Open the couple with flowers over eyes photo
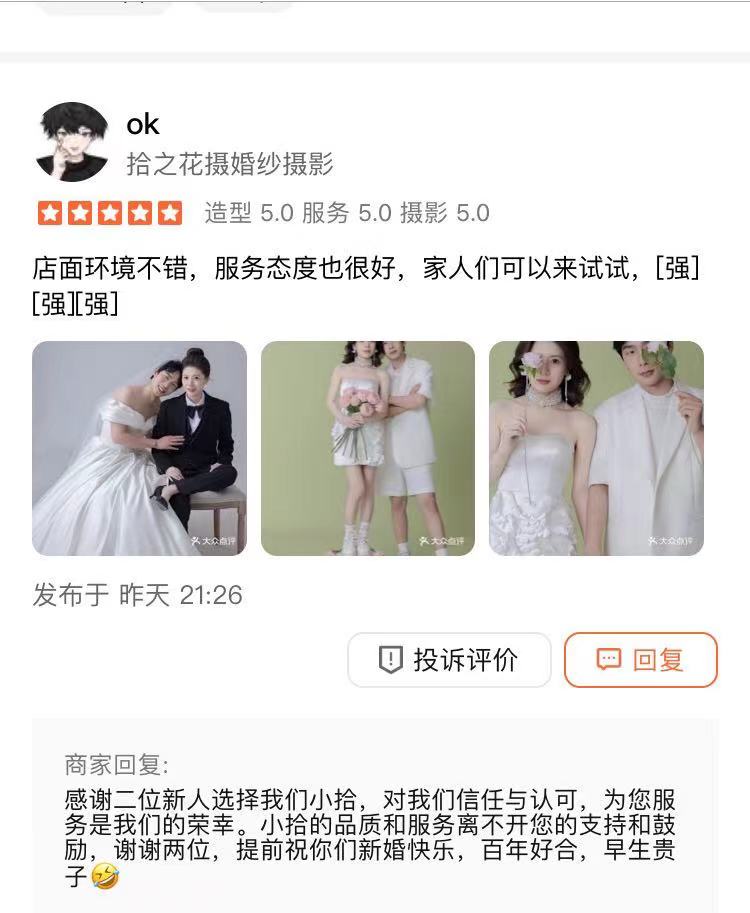750x913 pixels. [596, 448]
